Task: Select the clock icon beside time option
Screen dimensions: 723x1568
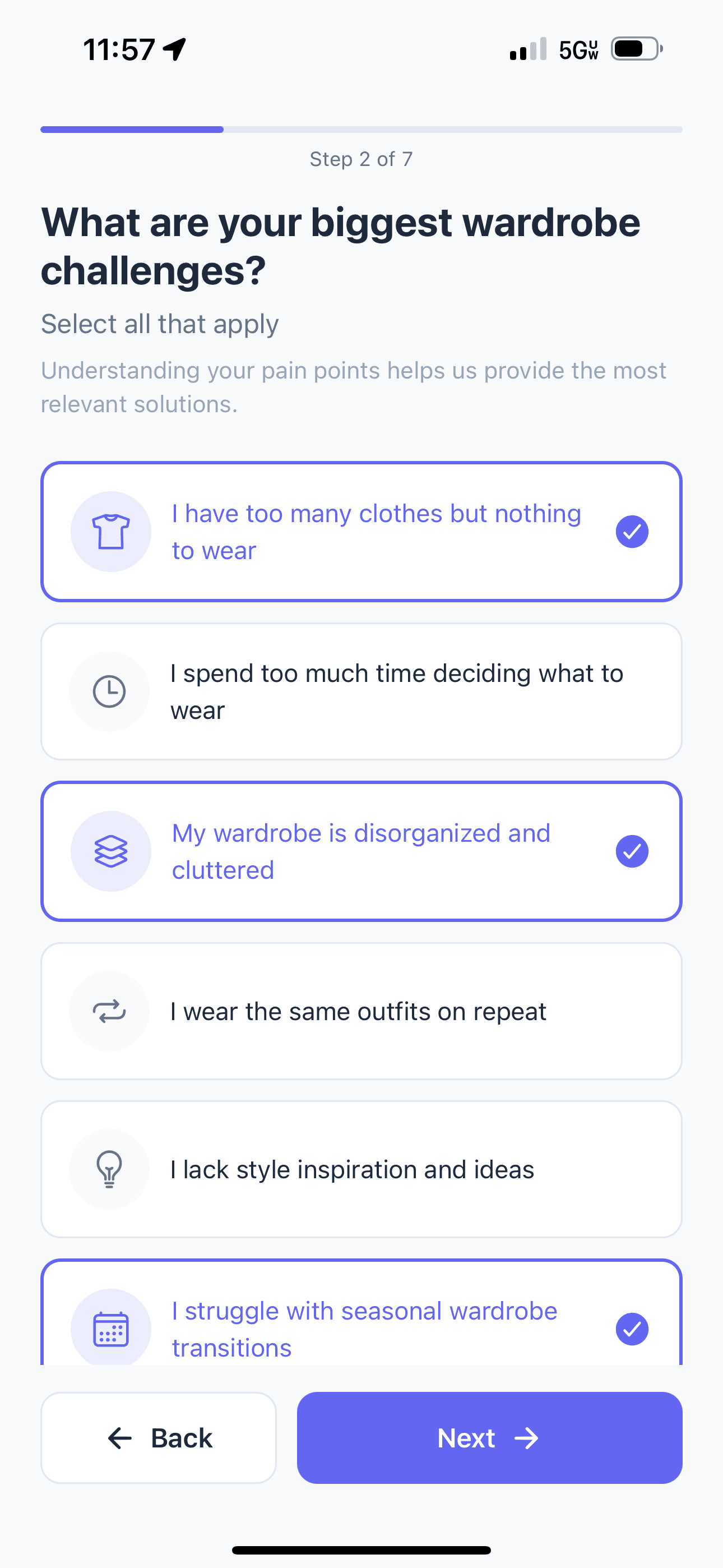Action: click(x=109, y=691)
